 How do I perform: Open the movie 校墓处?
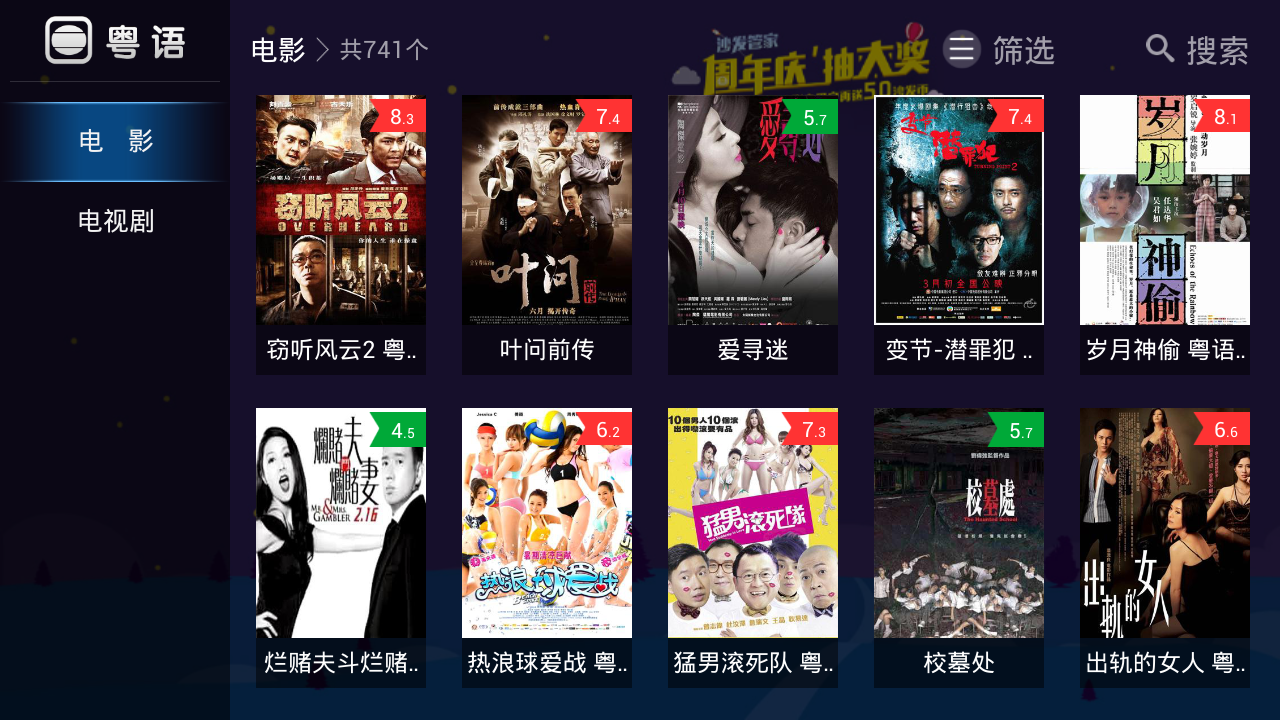pyautogui.click(x=959, y=524)
